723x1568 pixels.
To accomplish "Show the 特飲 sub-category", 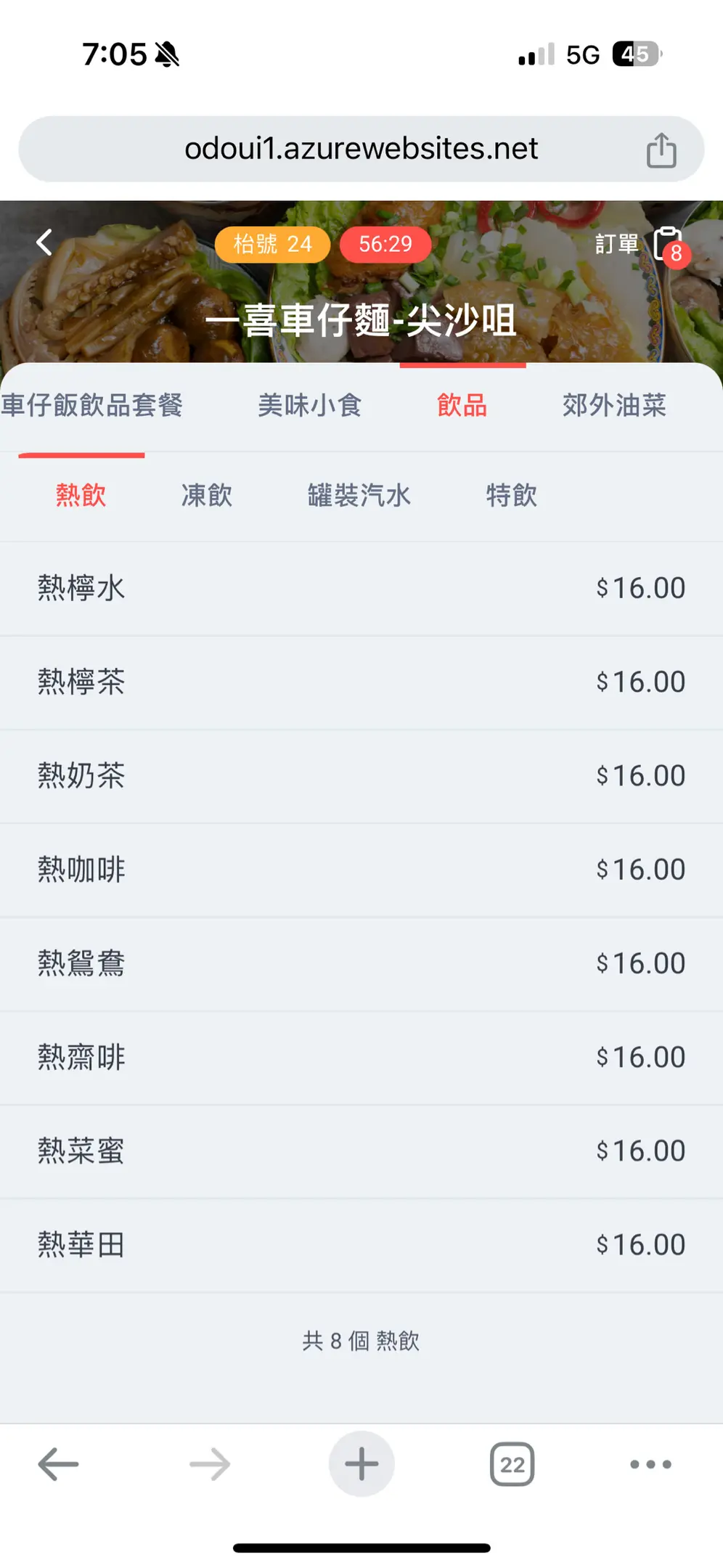I will click(x=512, y=495).
